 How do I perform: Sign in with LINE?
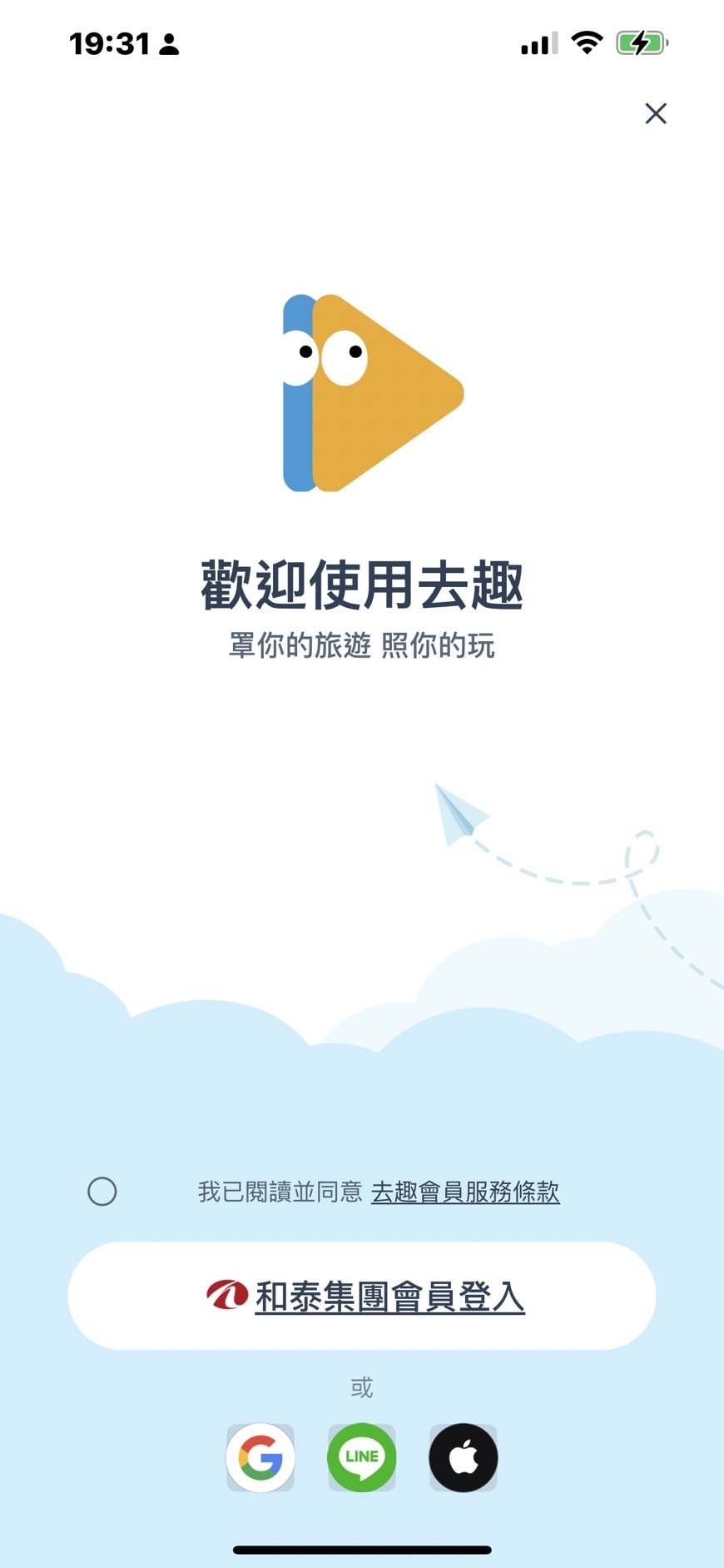[x=362, y=1458]
